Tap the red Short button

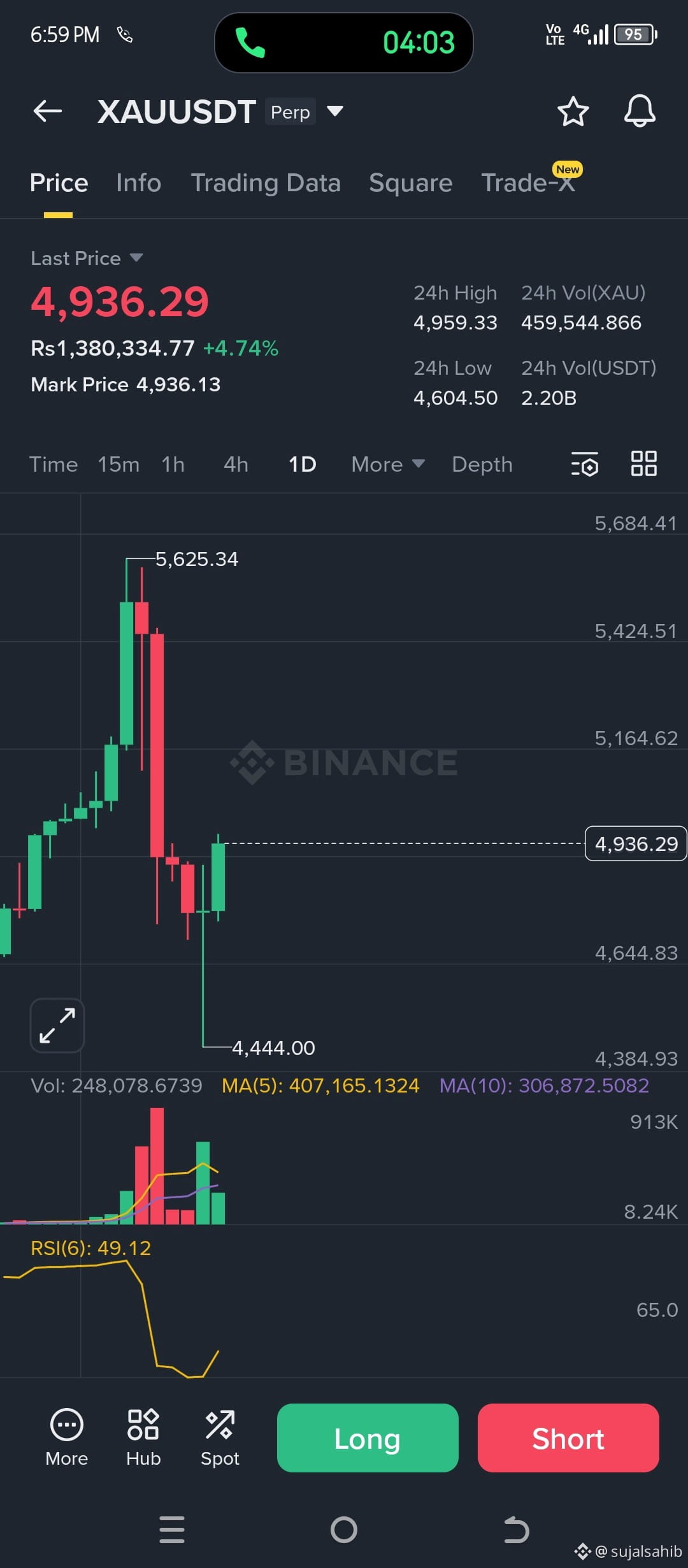[x=568, y=1438]
